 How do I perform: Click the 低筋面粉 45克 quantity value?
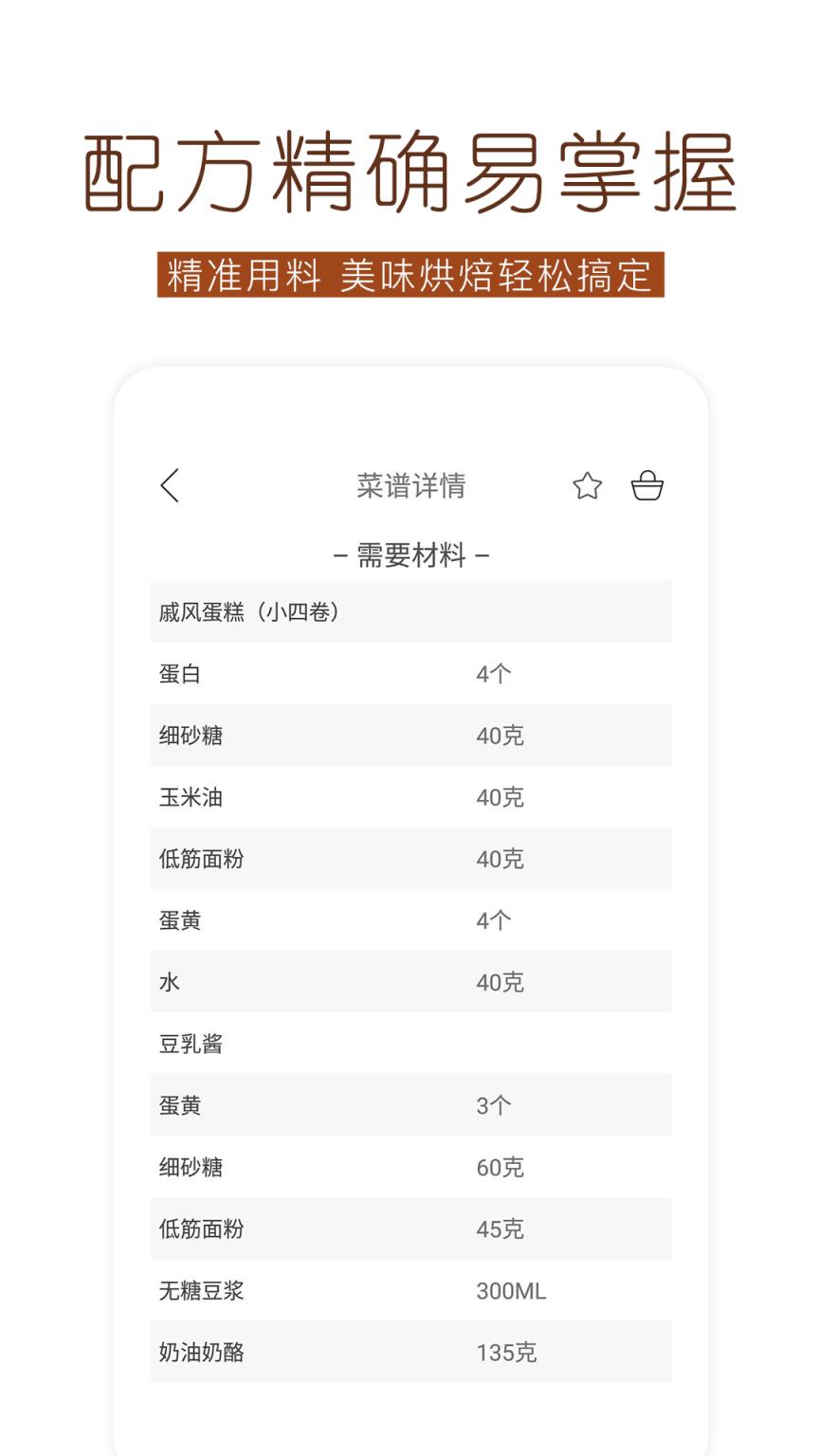500,1228
